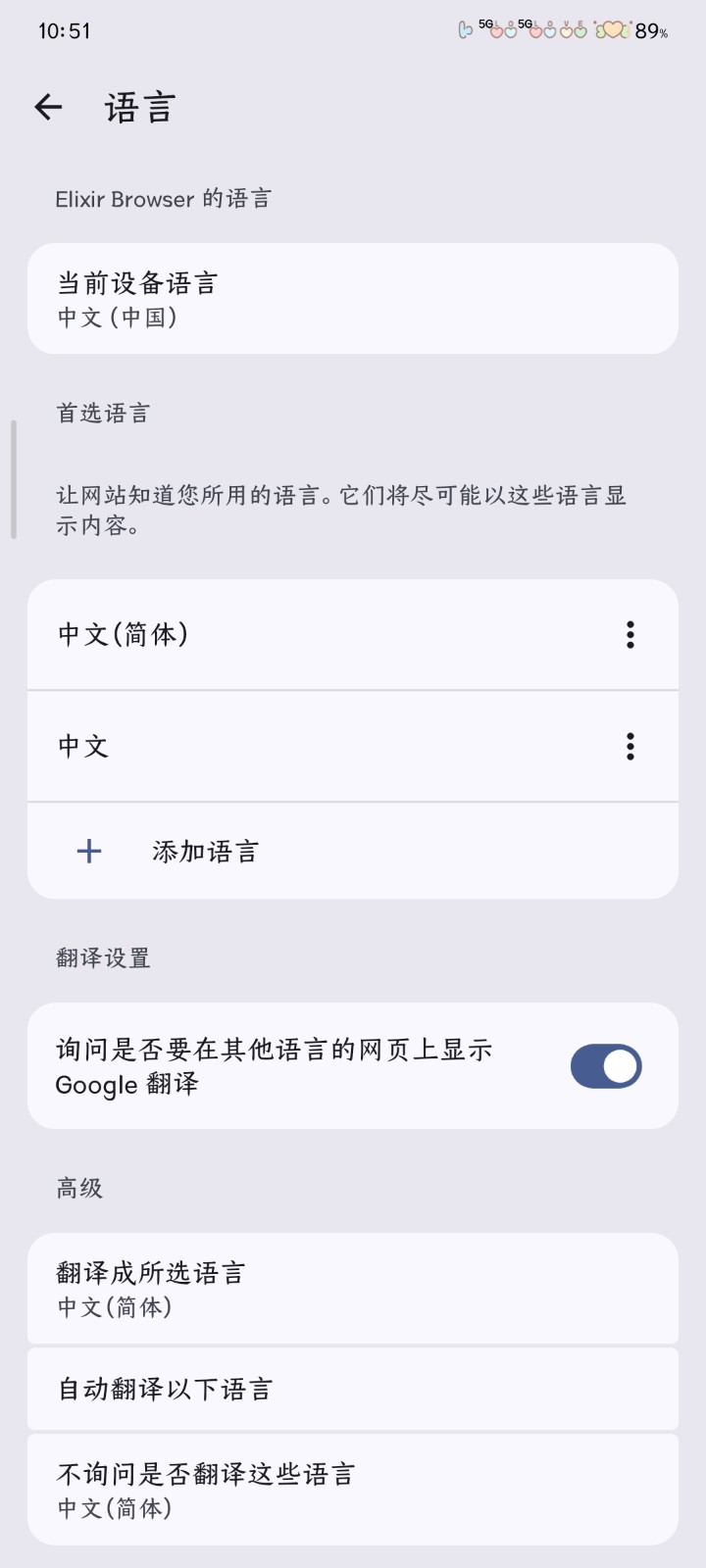Disable asking to show Google 翻译 on foreign pages

tap(605, 1065)
